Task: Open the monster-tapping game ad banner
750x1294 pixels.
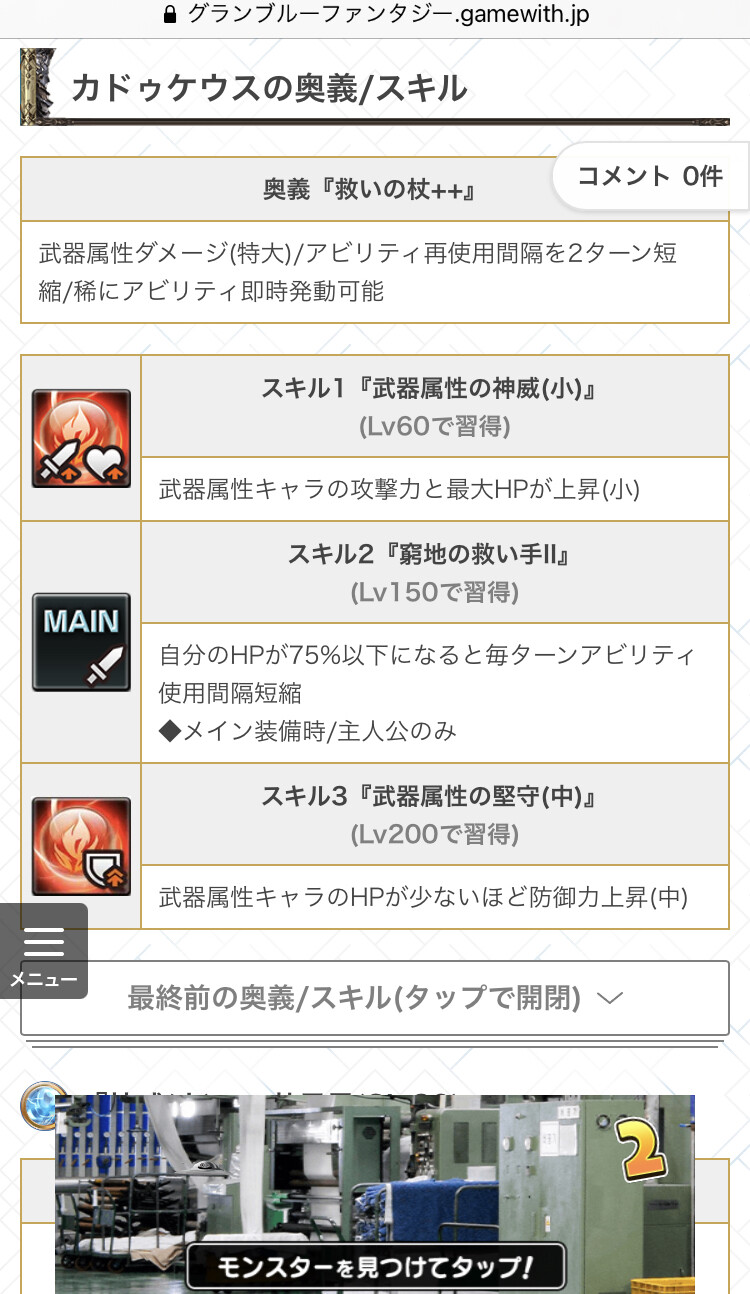Action: (x=375, y=1195)
